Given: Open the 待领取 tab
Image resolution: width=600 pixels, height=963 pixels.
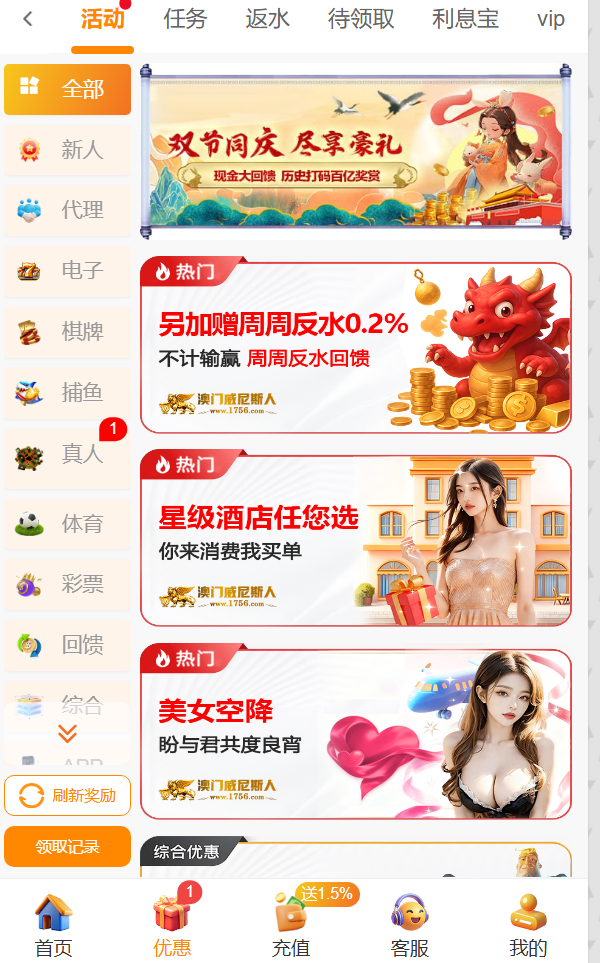Looking at the screenshot, I should (361, 19).
